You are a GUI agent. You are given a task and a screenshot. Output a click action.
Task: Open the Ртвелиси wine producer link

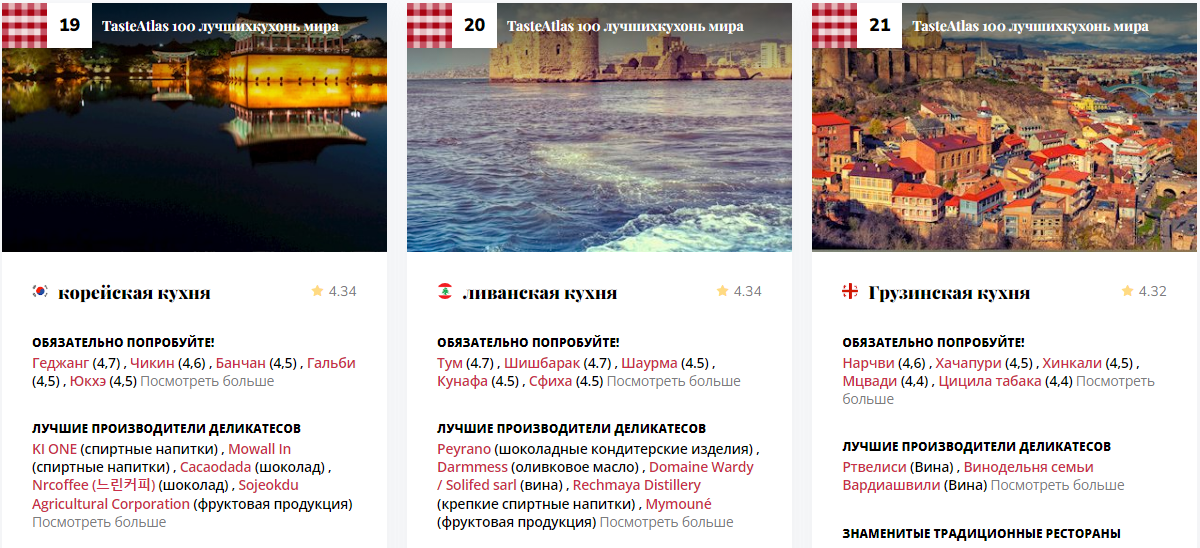(x=875, y=467)
